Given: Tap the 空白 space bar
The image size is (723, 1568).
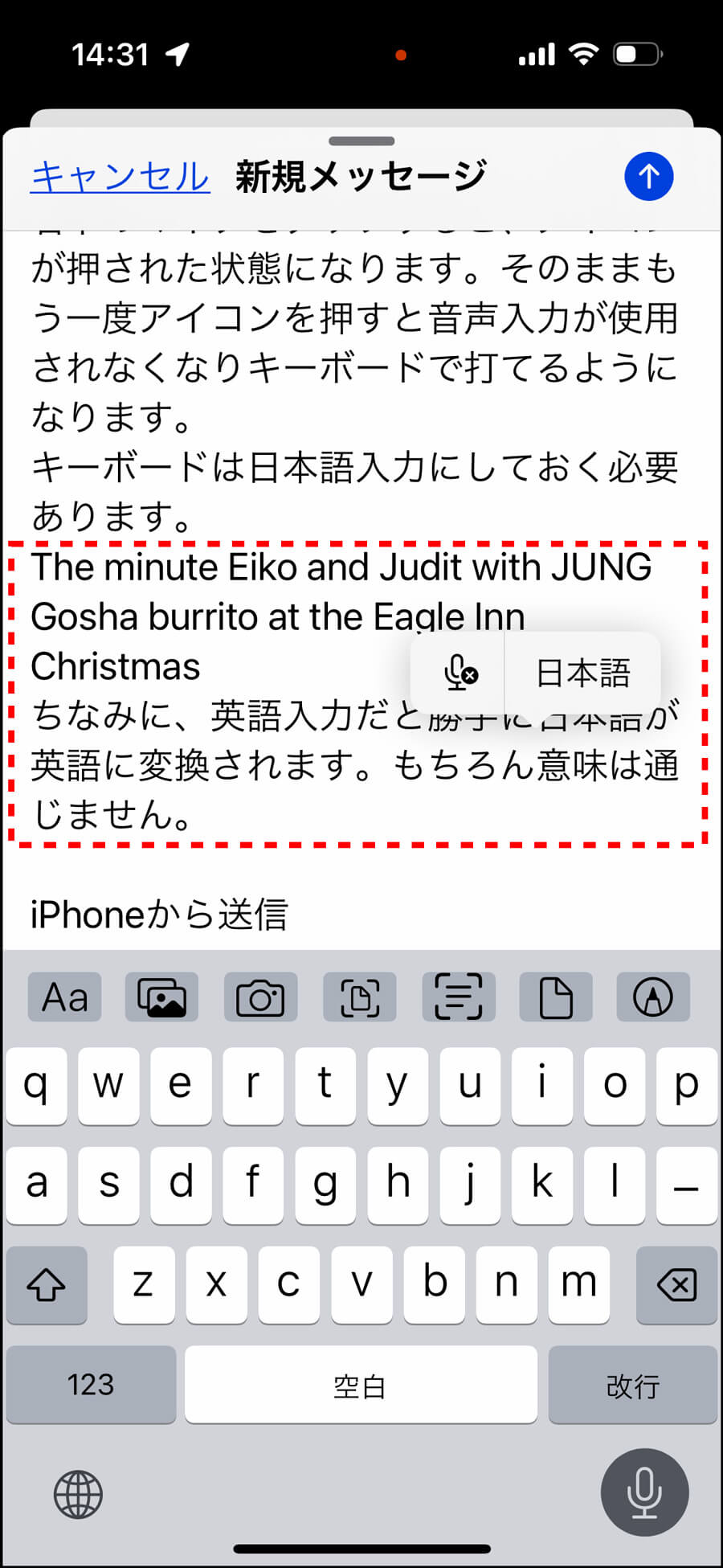Looking at the screenshot, I should 361,1384.
